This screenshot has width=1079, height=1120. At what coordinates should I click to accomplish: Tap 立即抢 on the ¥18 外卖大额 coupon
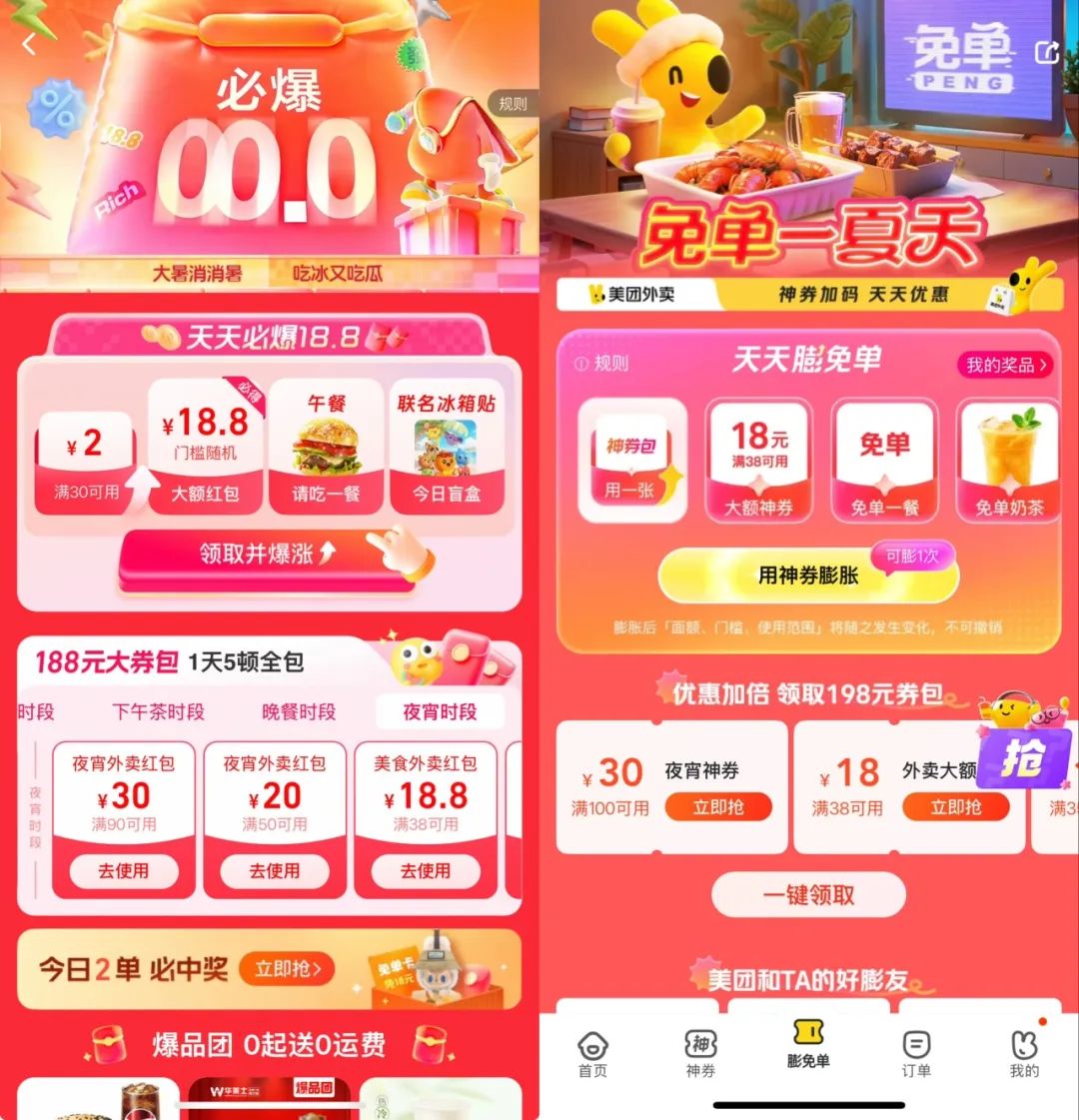(x=955, y=807)
